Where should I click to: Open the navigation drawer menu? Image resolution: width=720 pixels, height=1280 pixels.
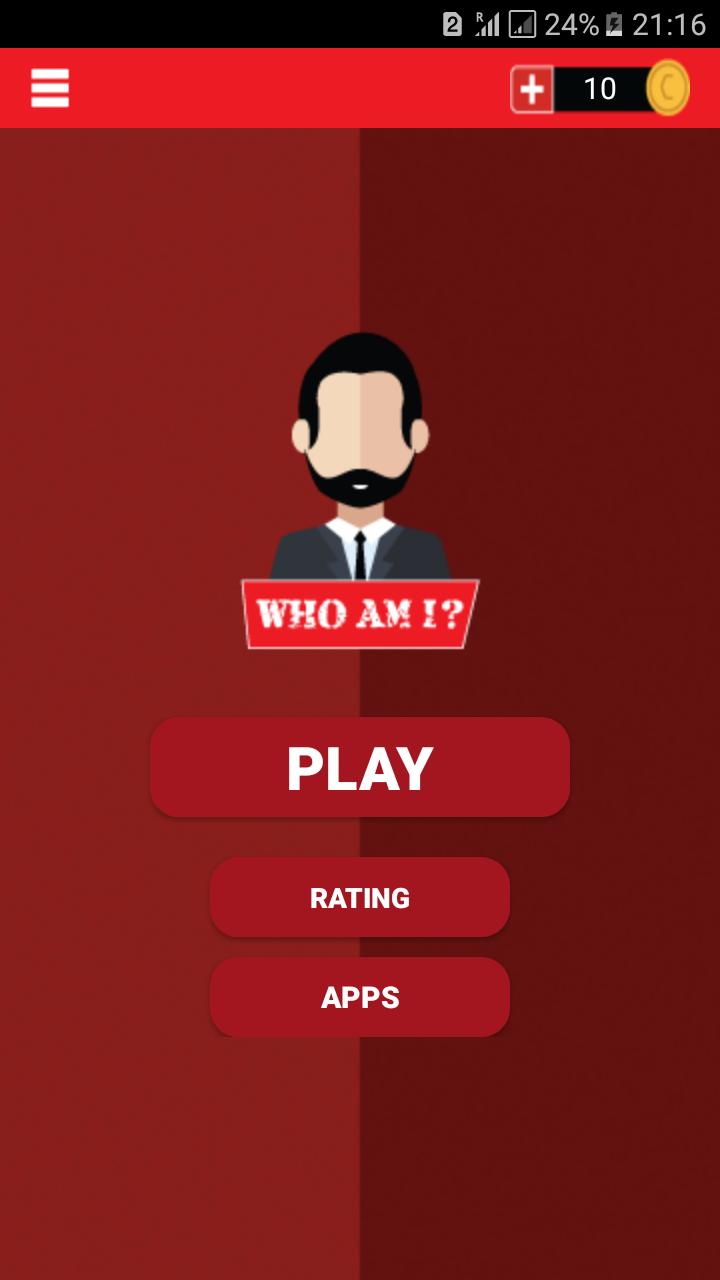tap(49, 88)
